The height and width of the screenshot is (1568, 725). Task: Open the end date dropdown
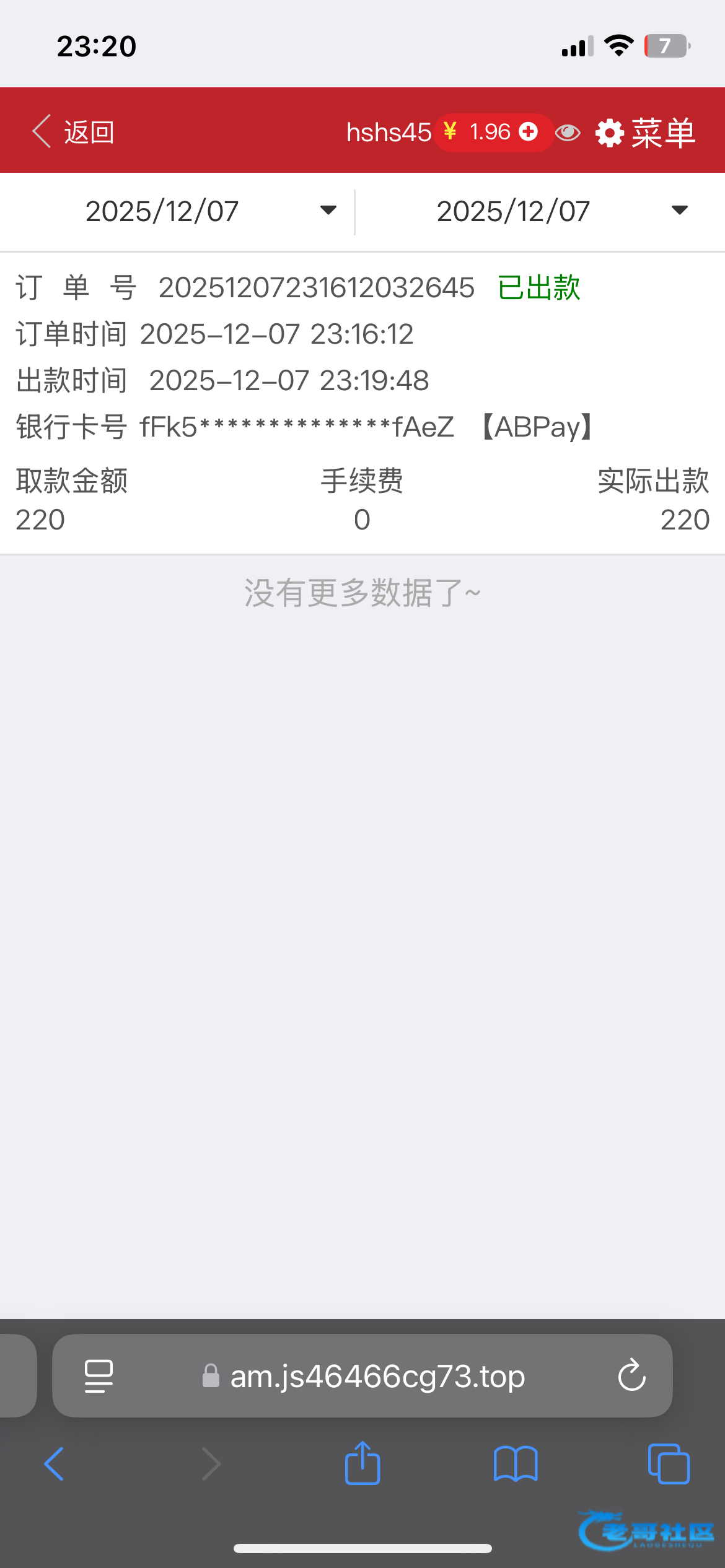click(x=561, y=211)
